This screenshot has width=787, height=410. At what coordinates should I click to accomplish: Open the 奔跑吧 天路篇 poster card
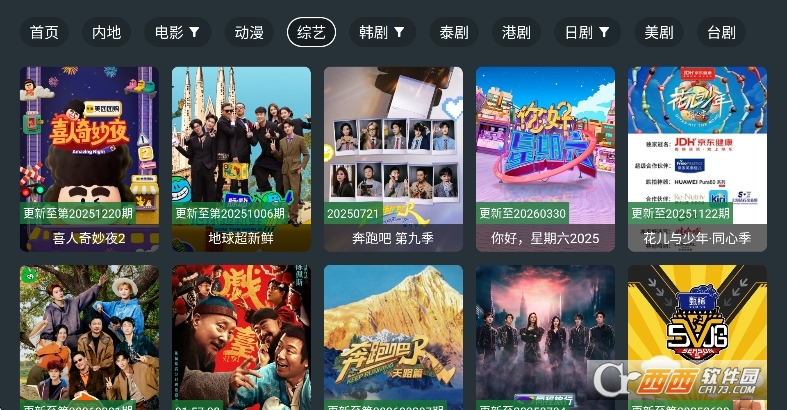[x=393, y=337]
